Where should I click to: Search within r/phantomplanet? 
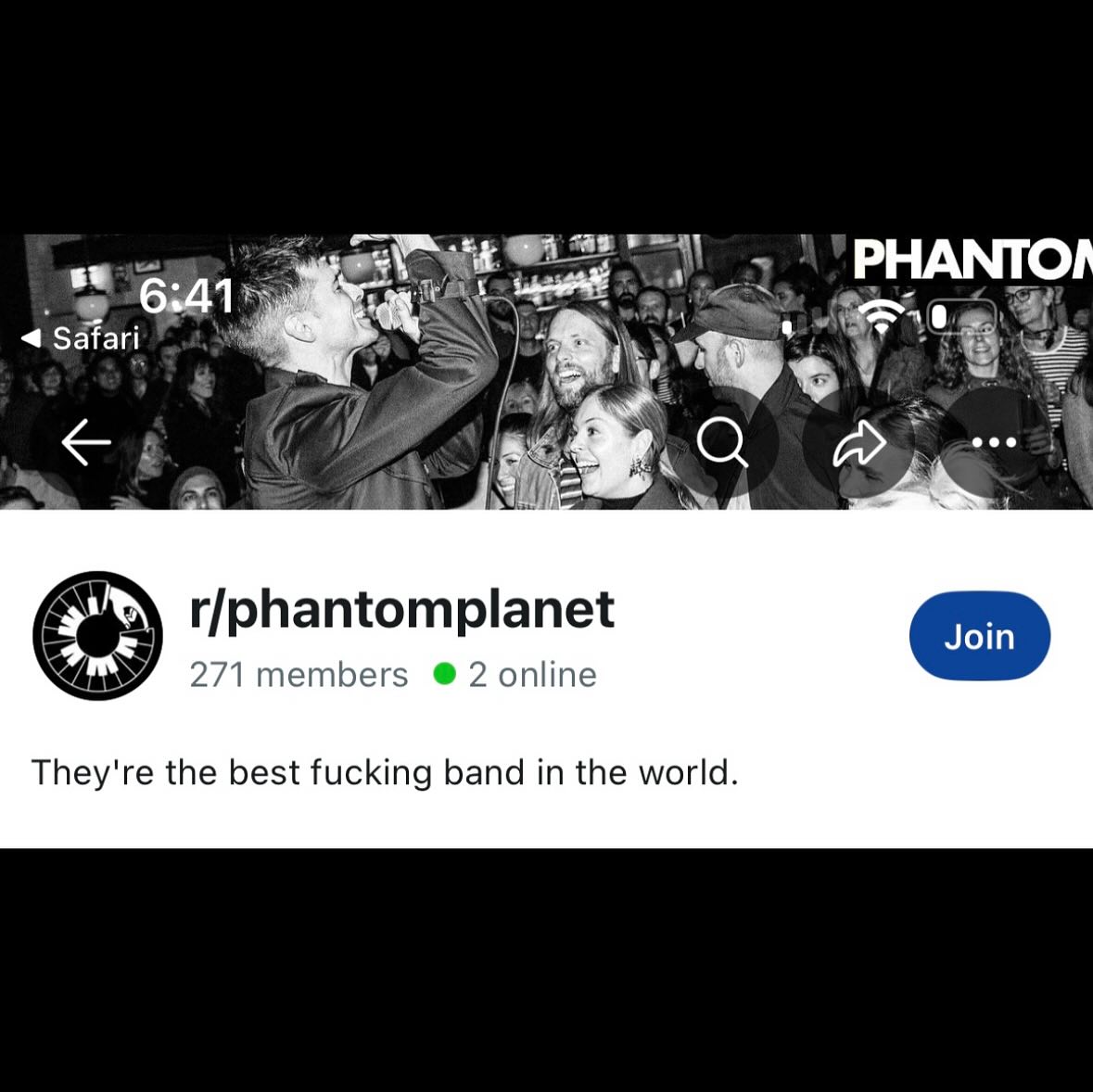pyautogui.click(x=722, y=442)
